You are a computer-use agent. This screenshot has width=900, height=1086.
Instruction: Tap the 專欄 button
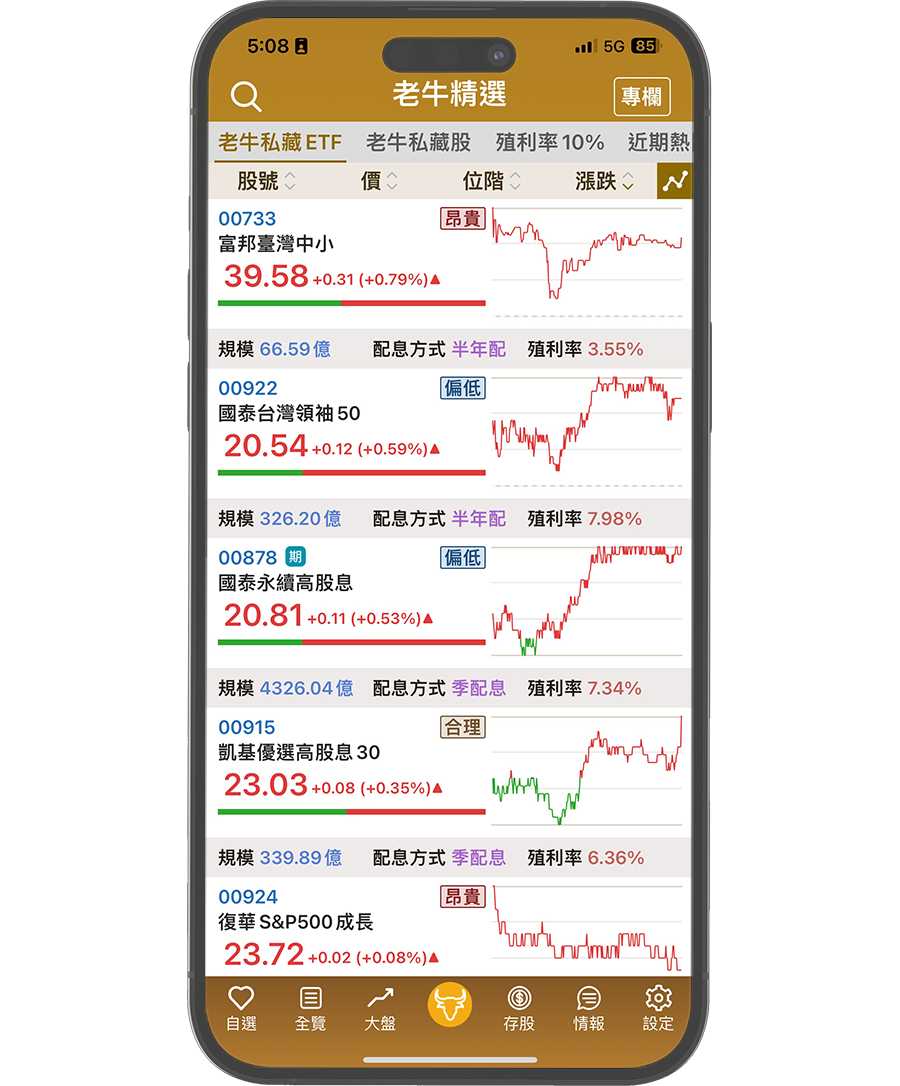coord(641,97)
